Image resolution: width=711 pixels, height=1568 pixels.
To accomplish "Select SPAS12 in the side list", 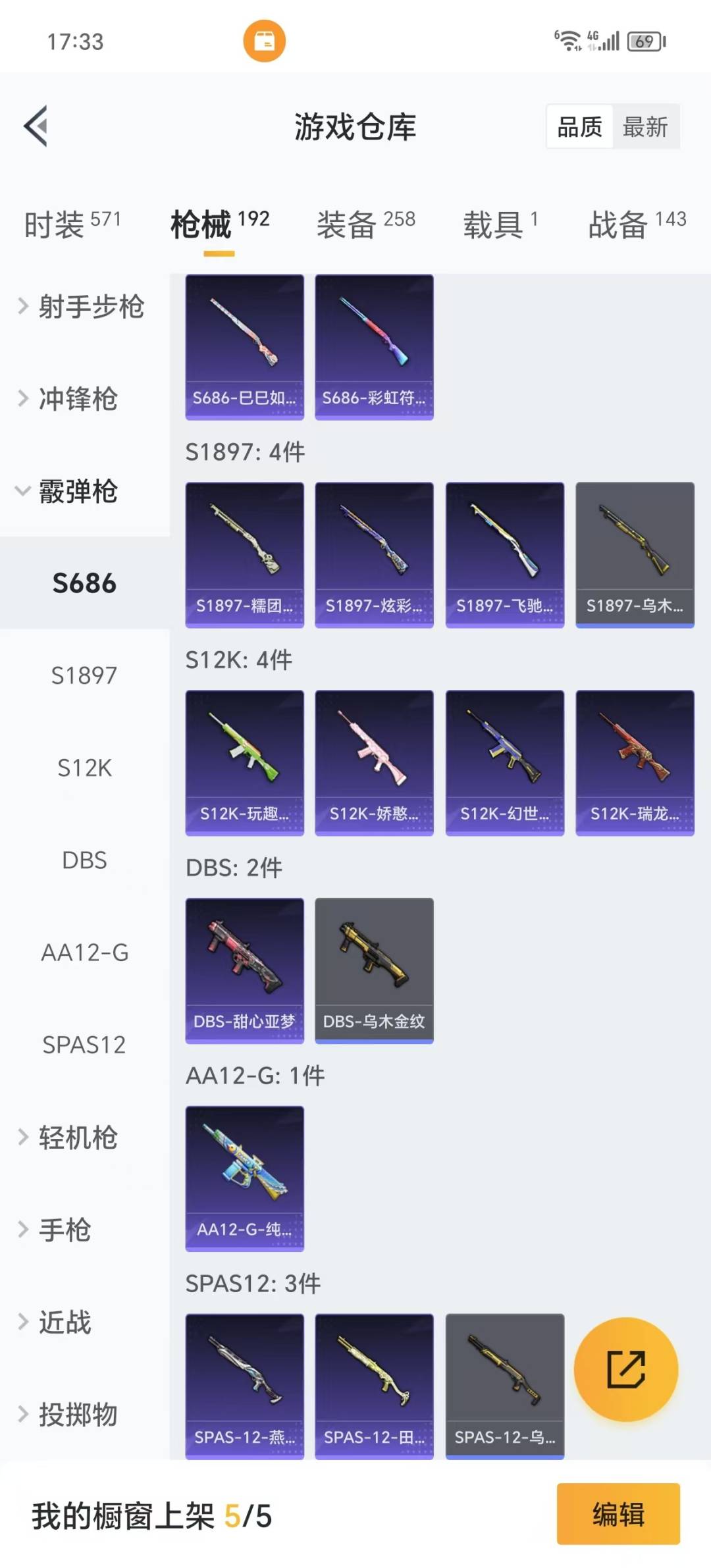I will tap(84, 1045).
